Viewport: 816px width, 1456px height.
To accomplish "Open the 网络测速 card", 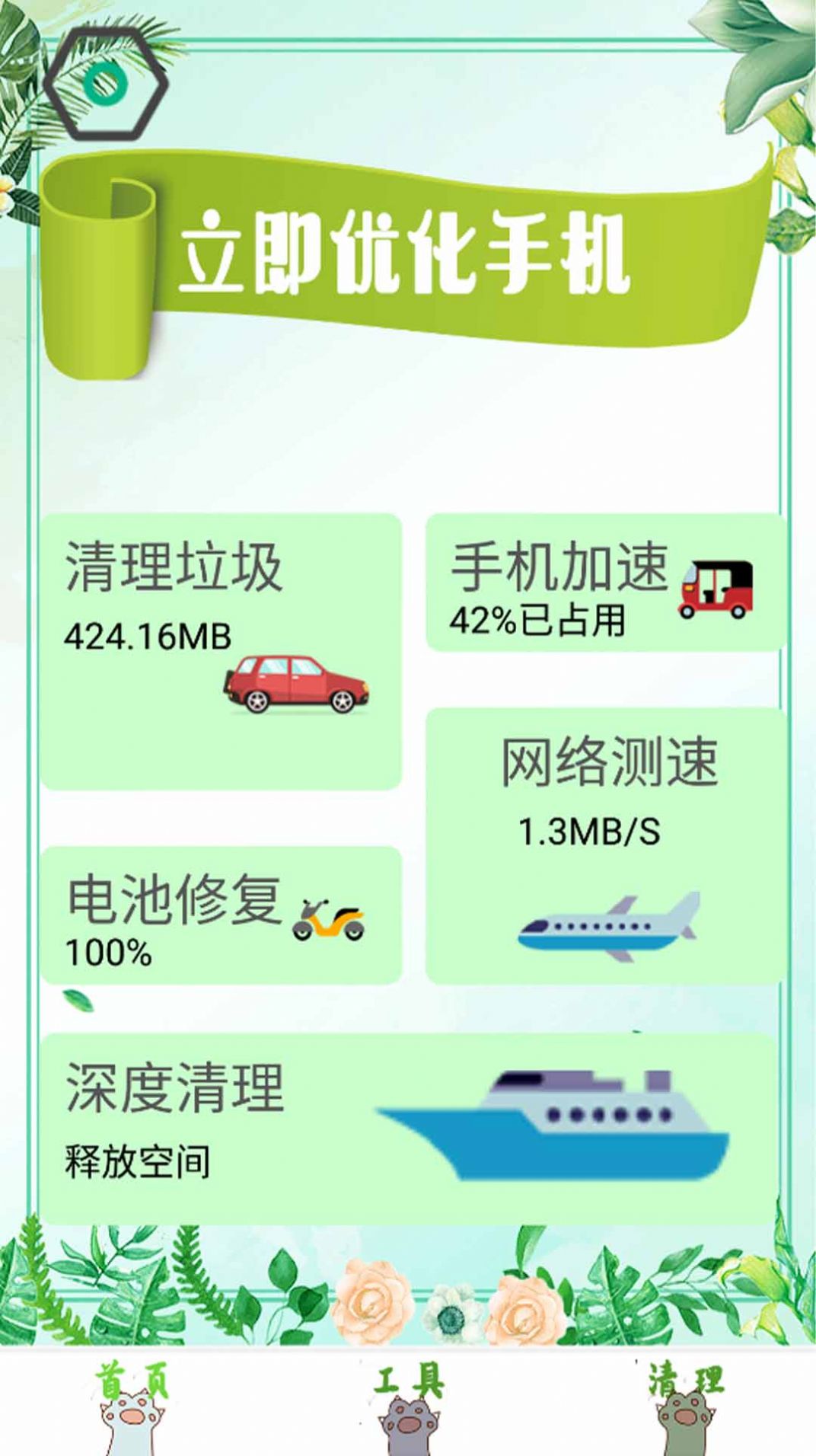I will [x=605, y=845].
